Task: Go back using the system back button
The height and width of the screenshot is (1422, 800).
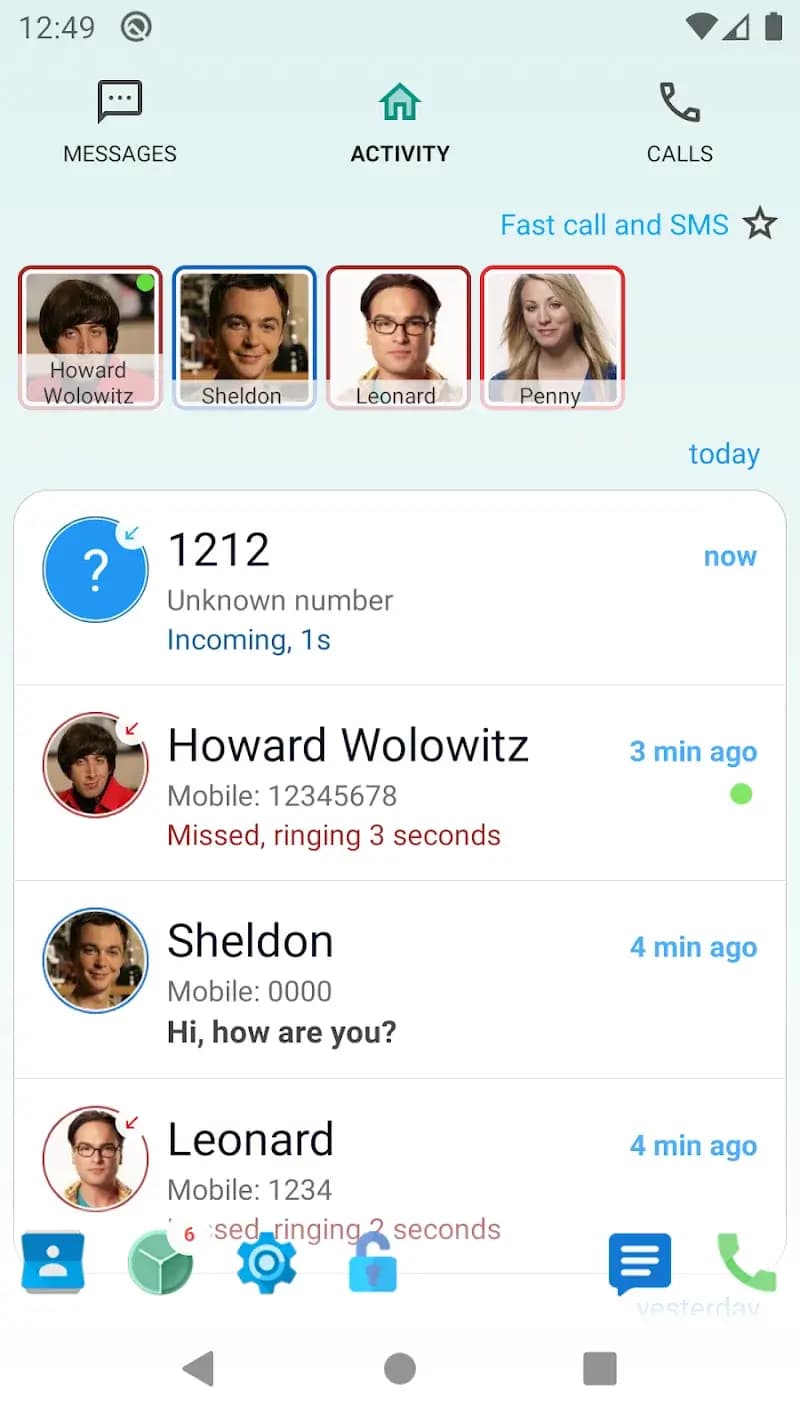Action: (199, 1368)
